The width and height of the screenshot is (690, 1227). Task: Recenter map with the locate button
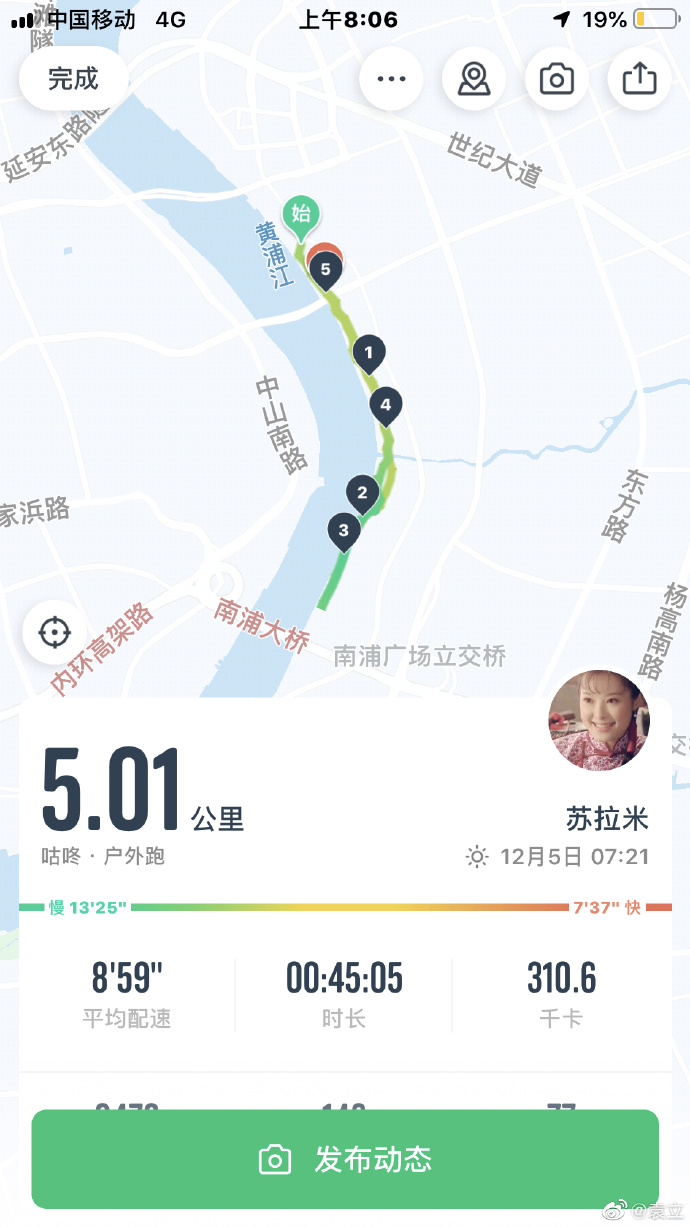55,632
